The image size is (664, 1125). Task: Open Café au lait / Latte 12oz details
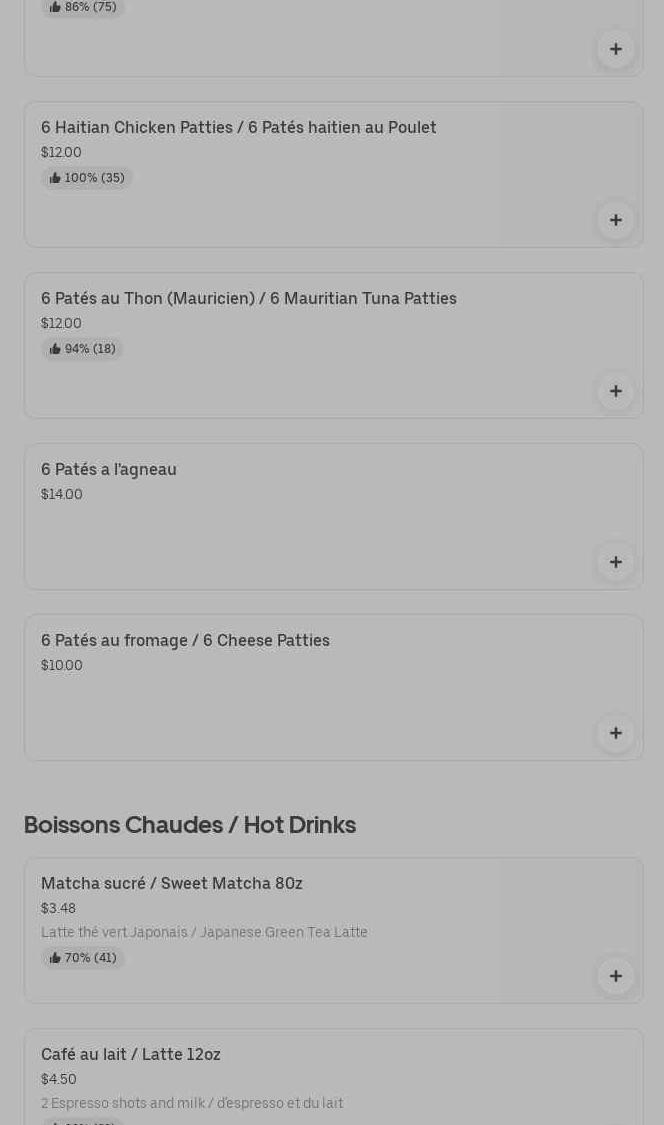click(x=130, y=1055)
